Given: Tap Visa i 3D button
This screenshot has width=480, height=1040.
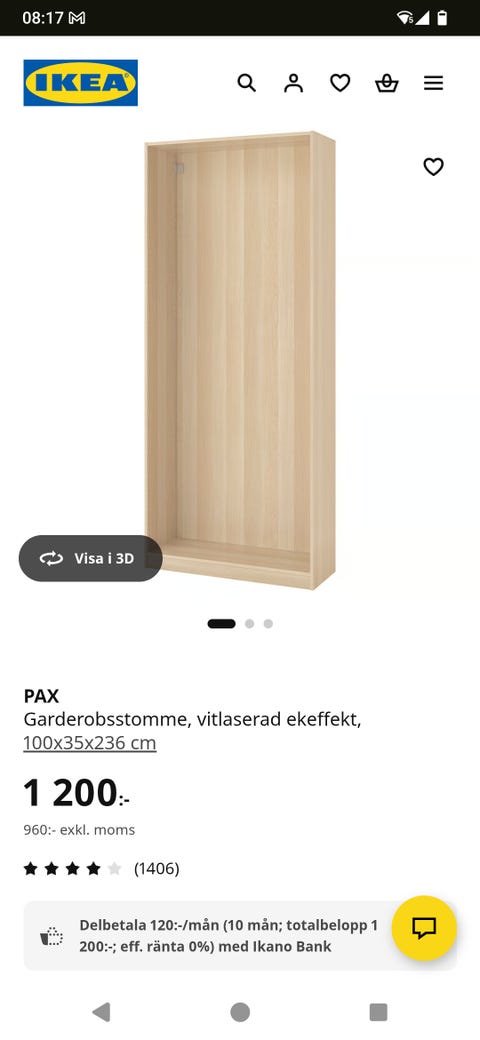Looking at the screenshot, I should (91, 558).
